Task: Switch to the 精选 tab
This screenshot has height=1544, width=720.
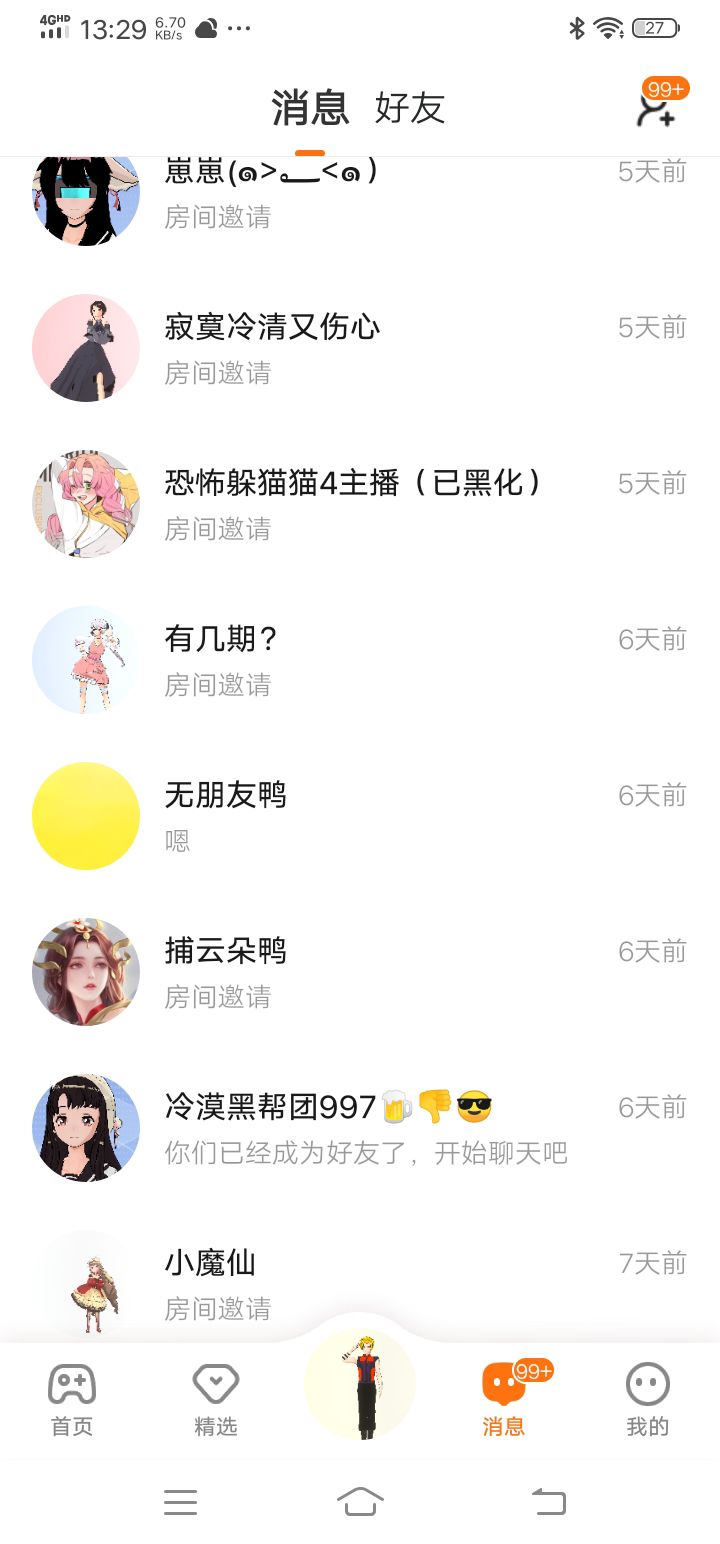Action: 216,1399
